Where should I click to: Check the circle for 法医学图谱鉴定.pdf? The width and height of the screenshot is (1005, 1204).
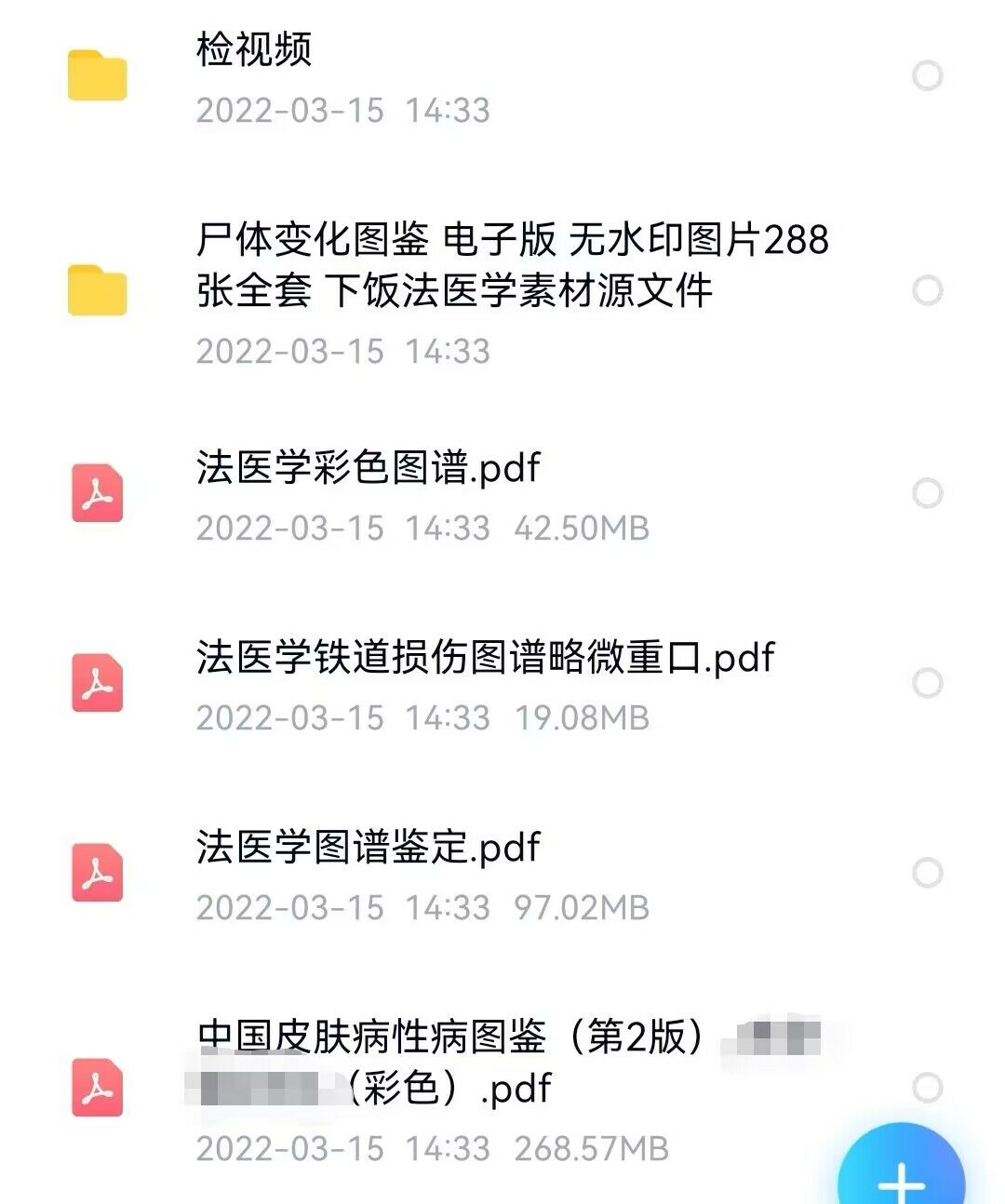[x=927, y=873]
